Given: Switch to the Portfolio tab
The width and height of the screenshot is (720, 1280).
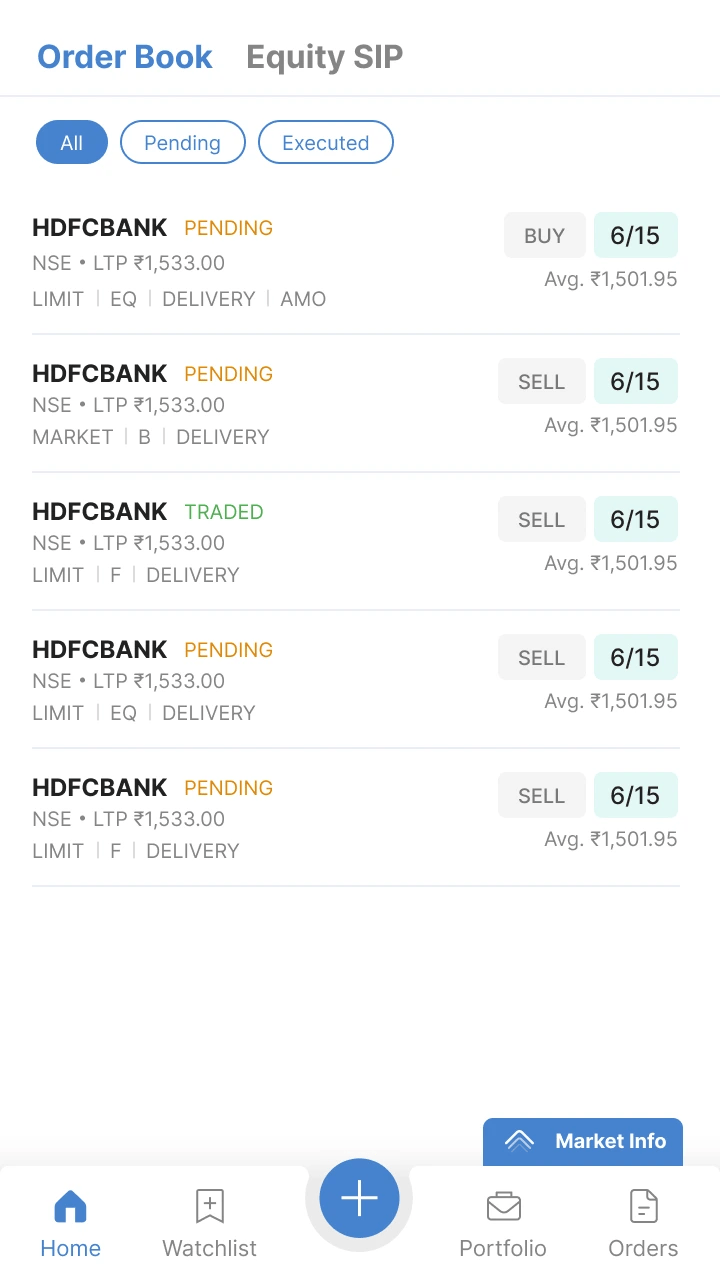Looking at the screenshot, I should point(503,1223).
